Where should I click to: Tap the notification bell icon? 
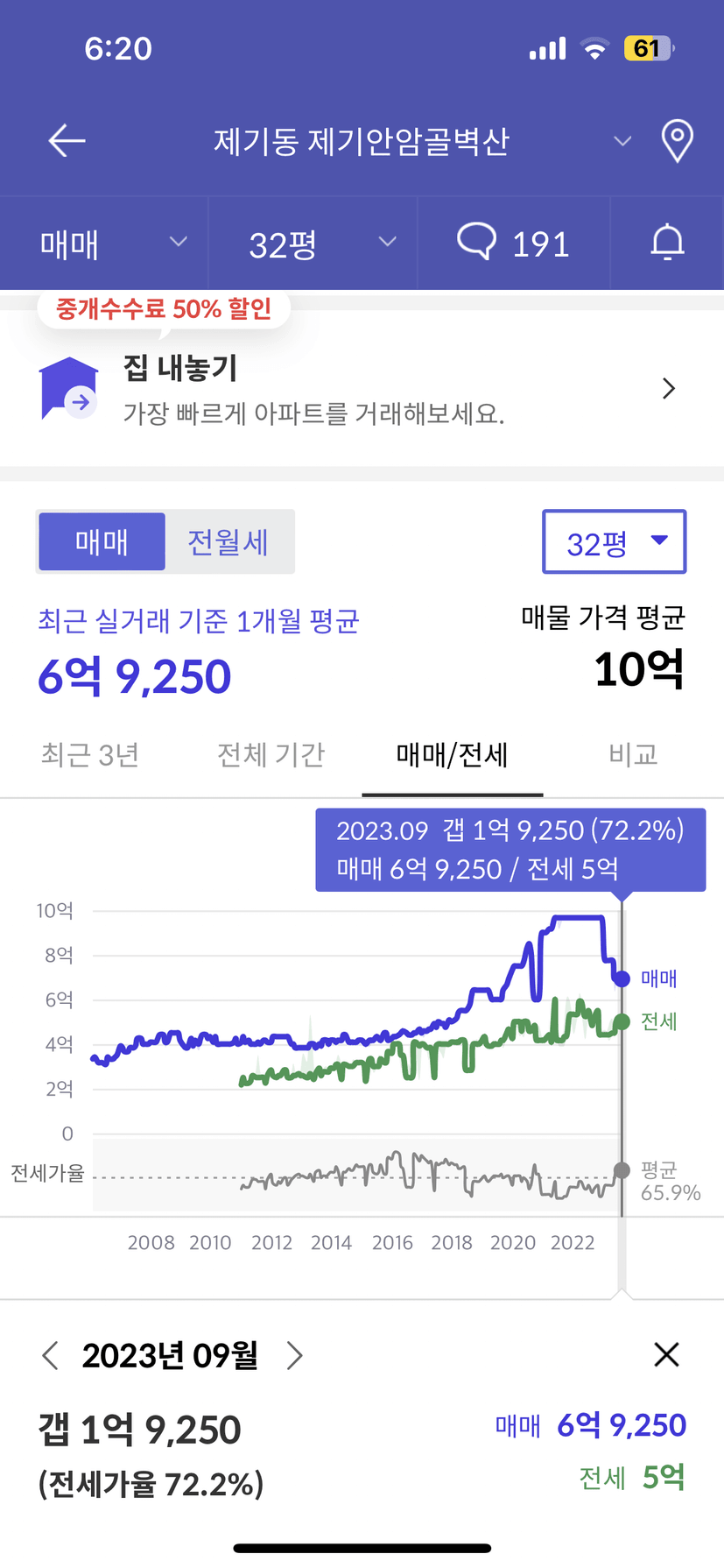point(667,243)
